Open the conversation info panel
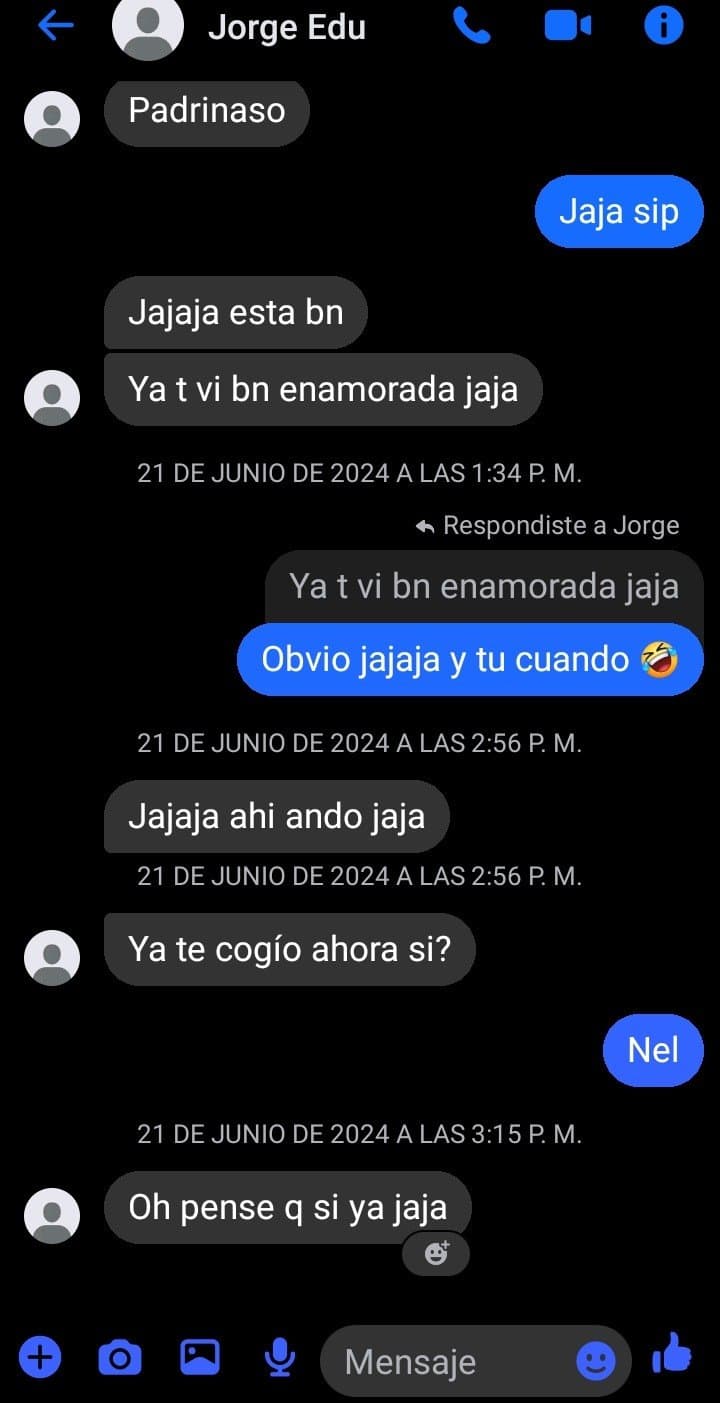 click(x=663, y=27)
